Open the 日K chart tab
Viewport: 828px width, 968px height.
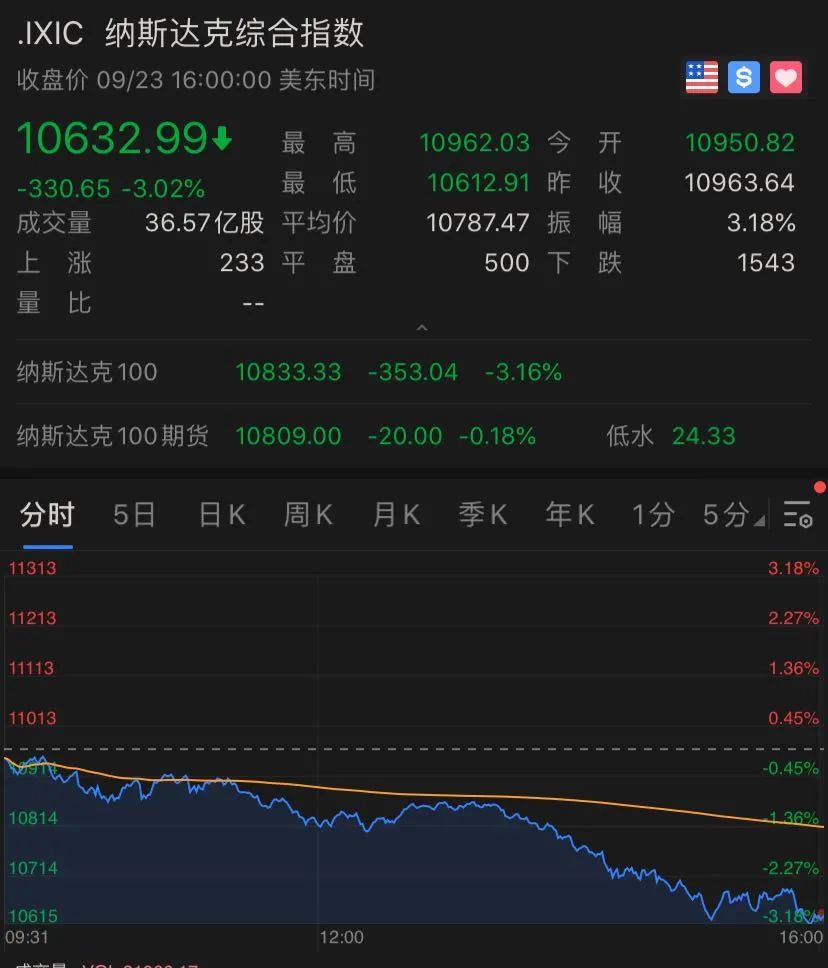tap(221, 515)
